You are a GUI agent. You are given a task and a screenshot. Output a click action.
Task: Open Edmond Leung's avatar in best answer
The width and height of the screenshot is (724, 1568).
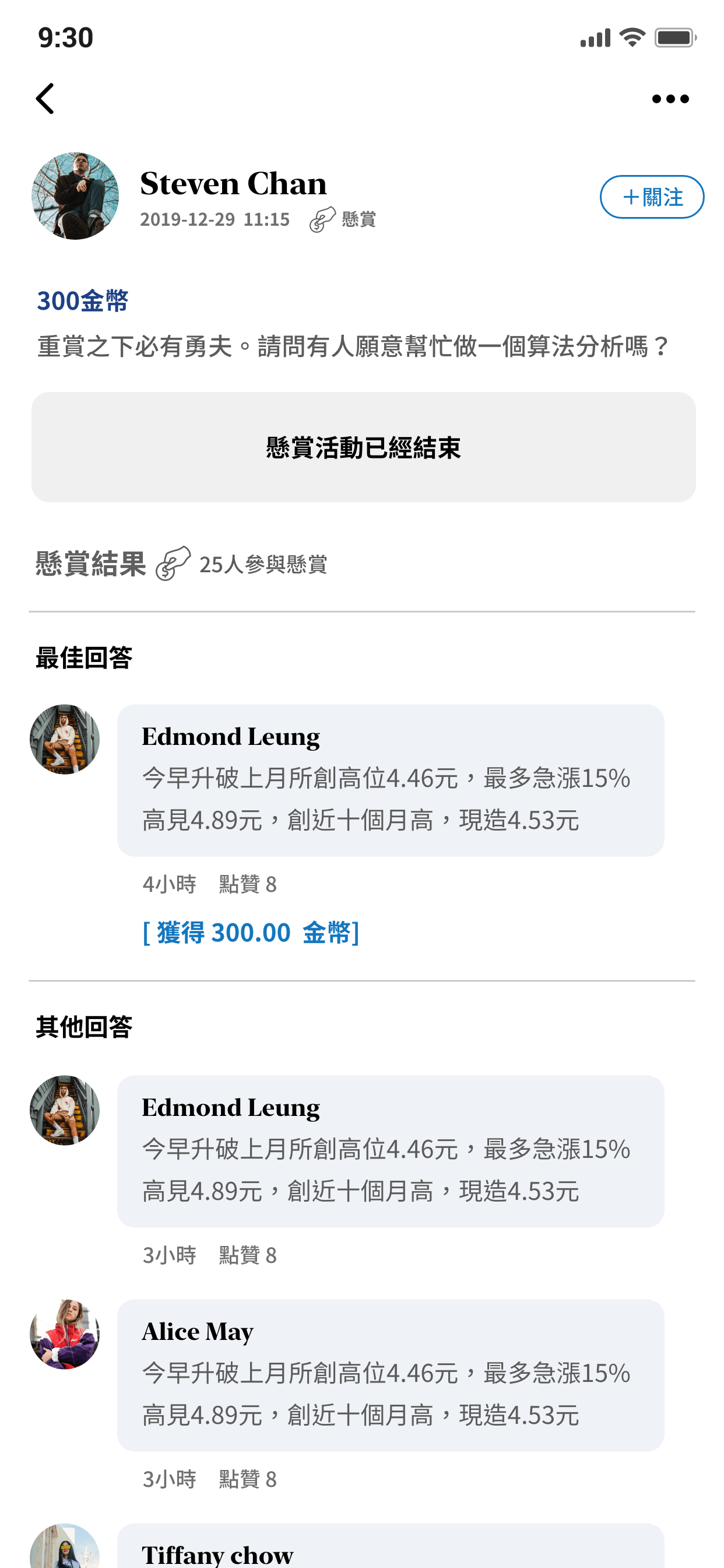click(x=65, y=739)
